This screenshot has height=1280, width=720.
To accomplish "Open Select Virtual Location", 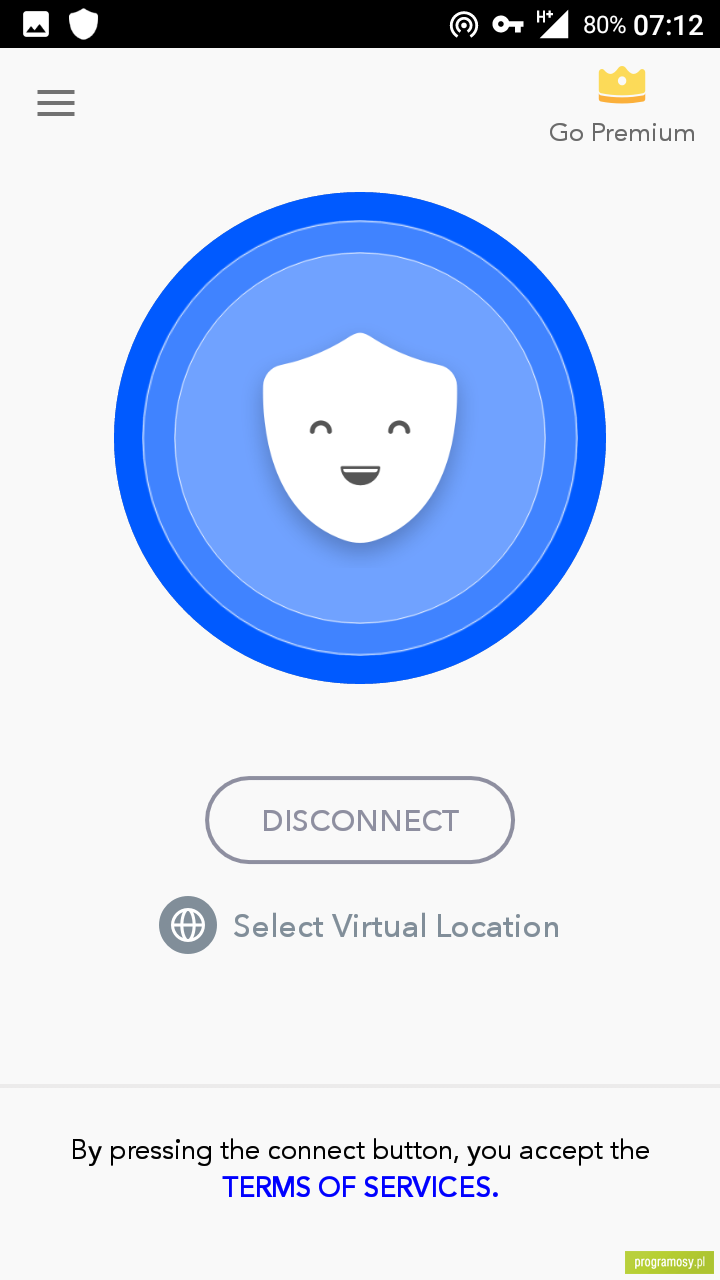I will (x=359, y=926).
